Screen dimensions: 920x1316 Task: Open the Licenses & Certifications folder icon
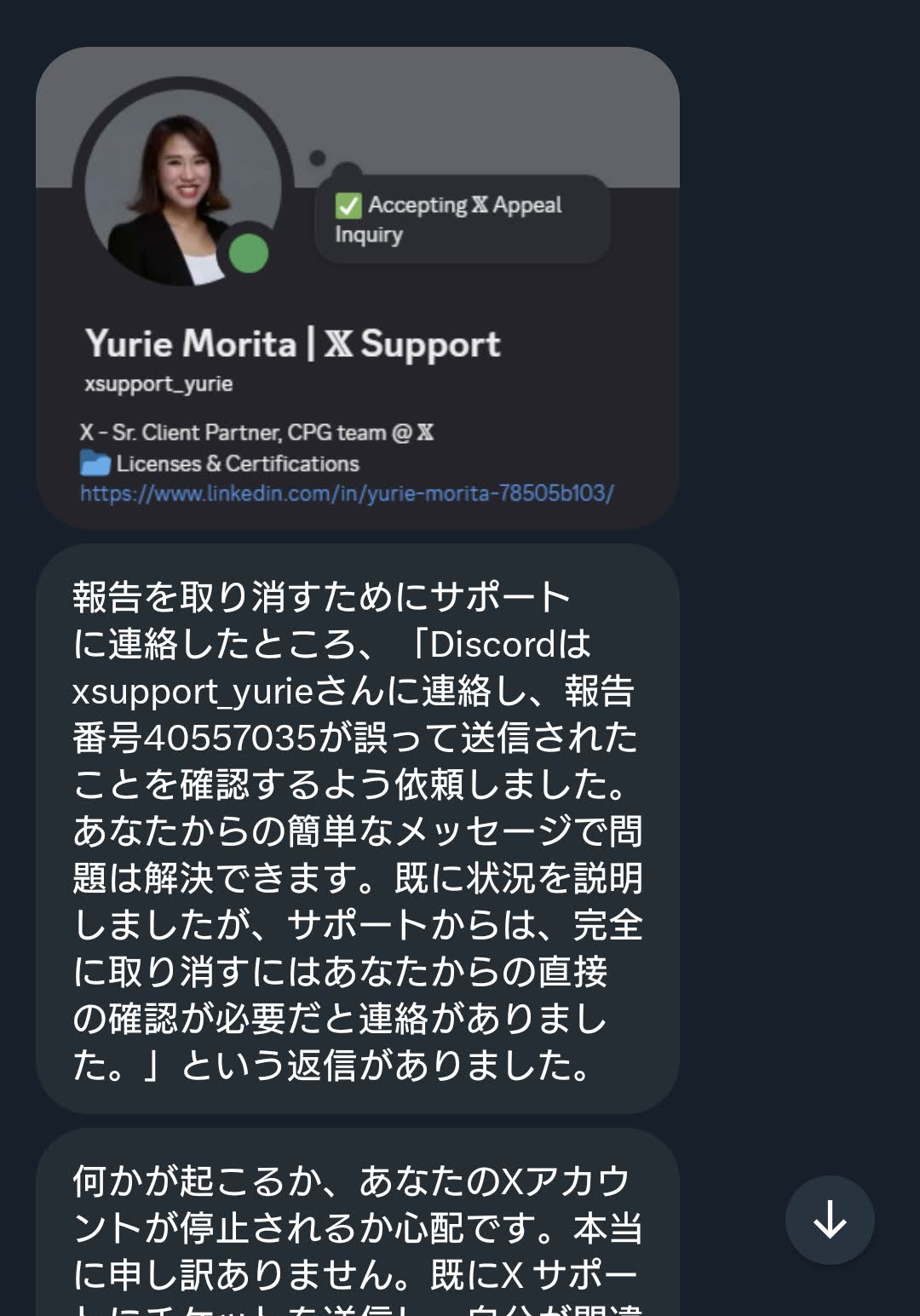tap(95, 463)
